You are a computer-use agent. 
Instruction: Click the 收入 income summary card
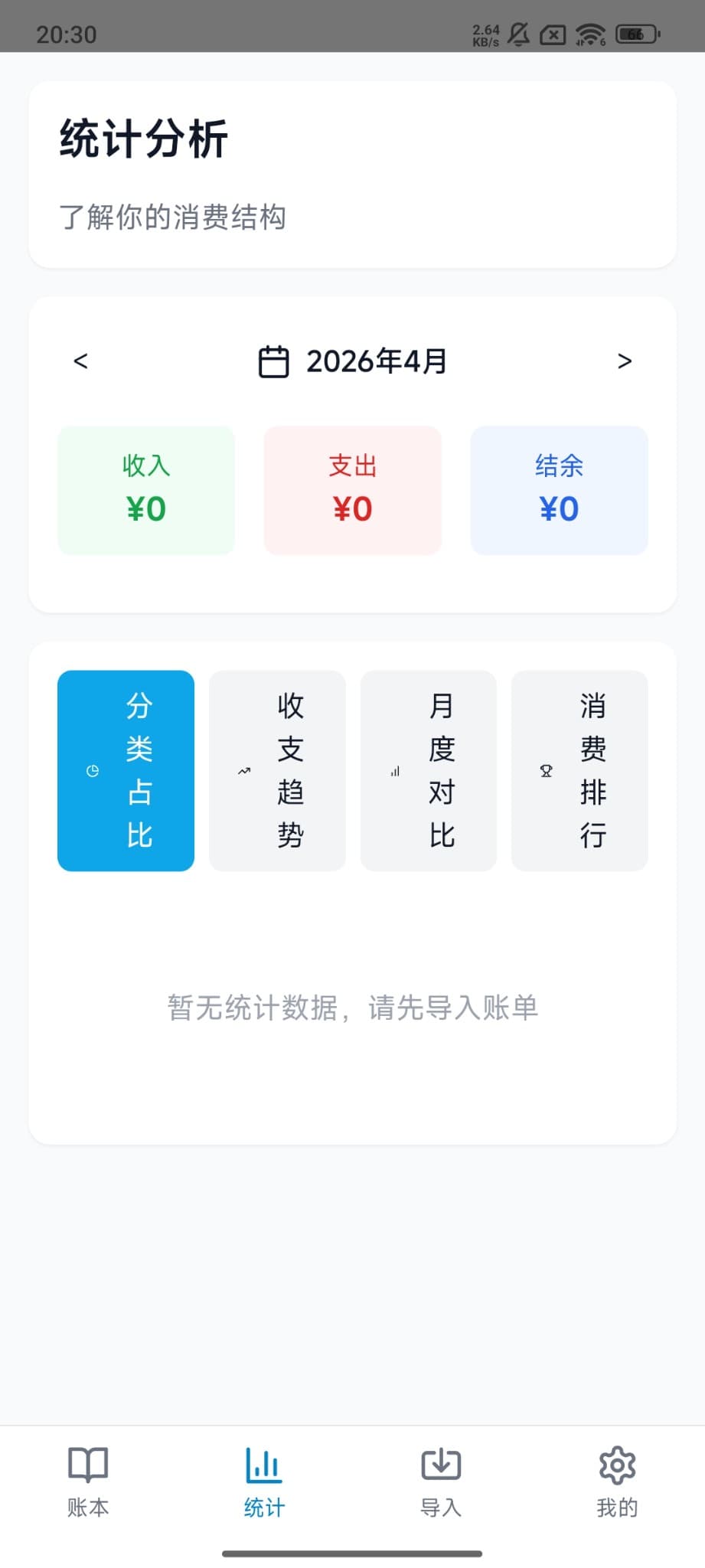[145, 490]
